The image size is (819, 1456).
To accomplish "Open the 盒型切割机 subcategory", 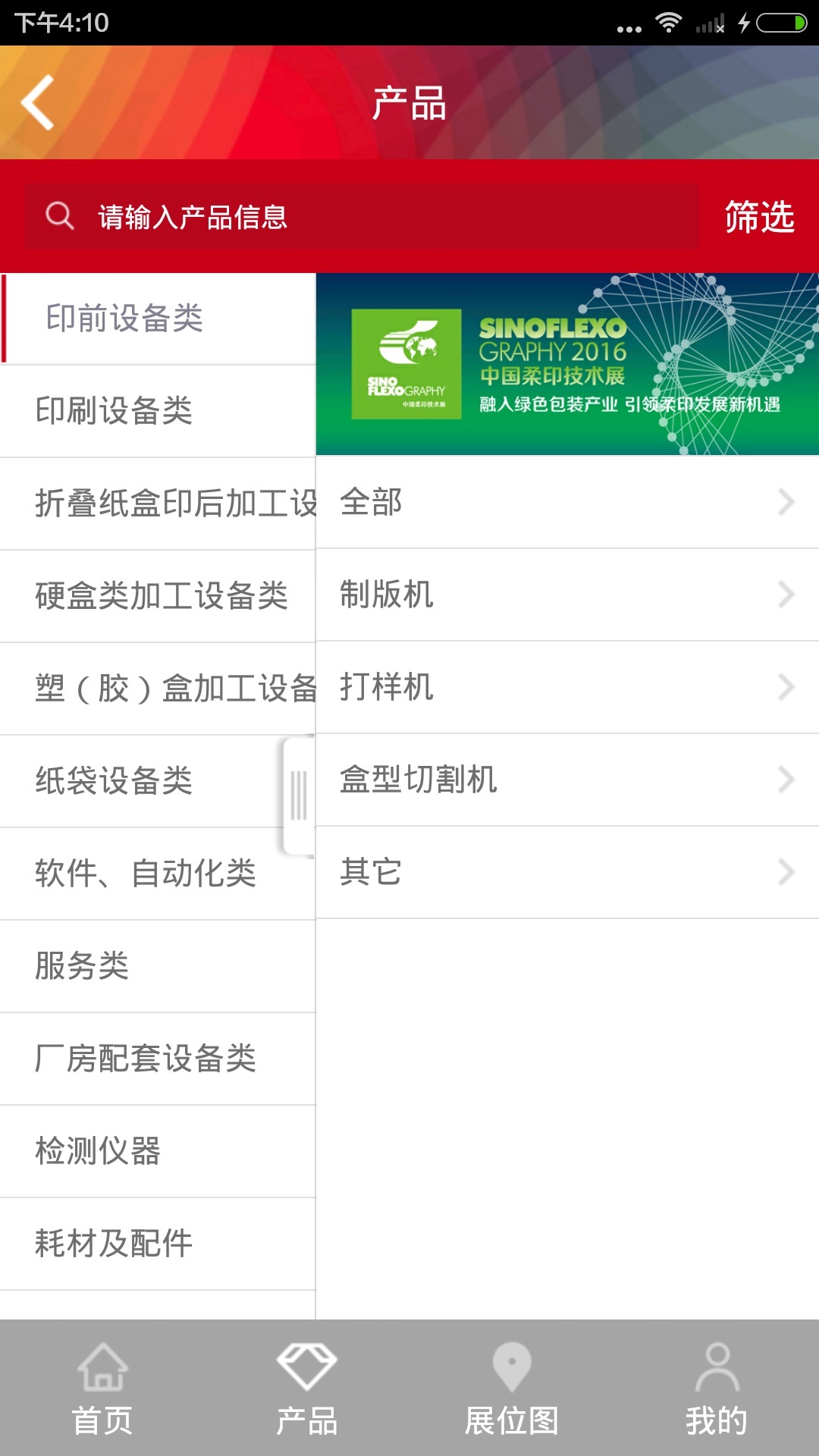I will [x=567, y=780].
